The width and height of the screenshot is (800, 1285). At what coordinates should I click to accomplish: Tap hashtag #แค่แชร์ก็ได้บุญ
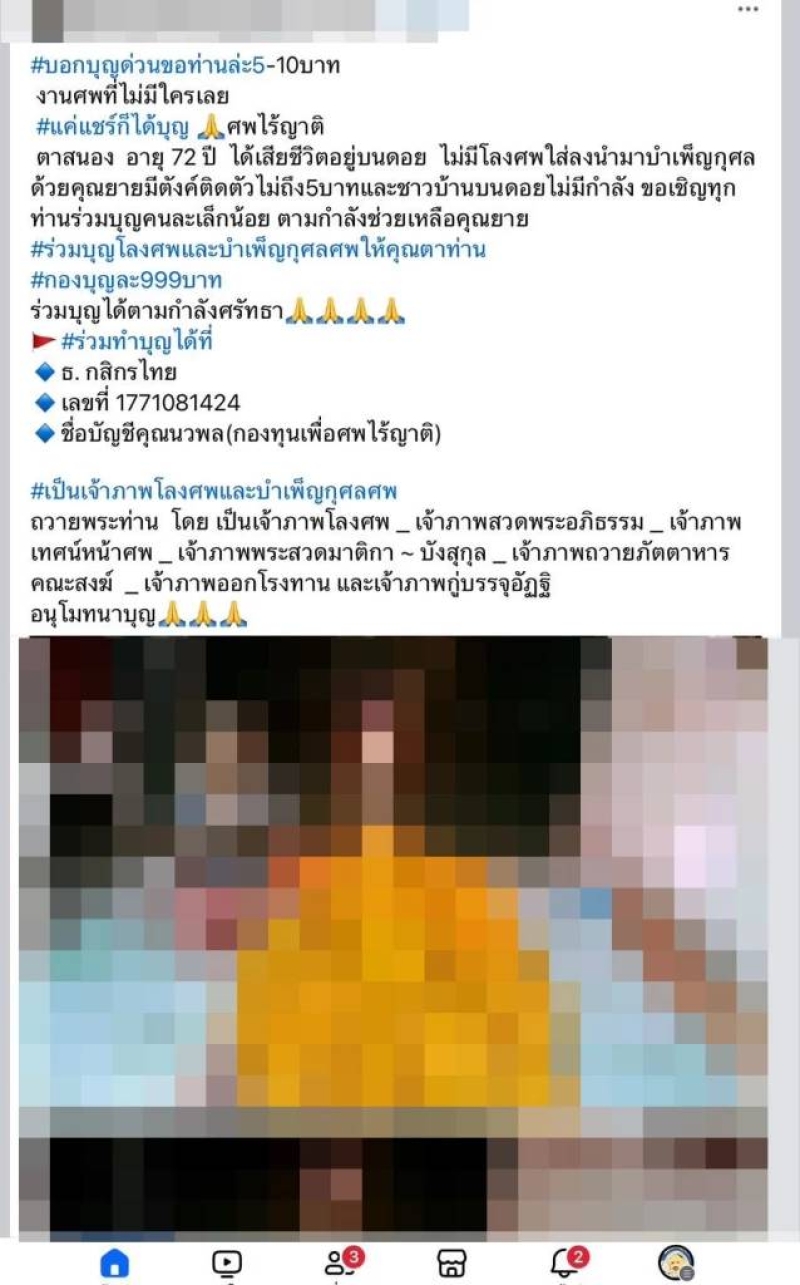tap(115, 126)
